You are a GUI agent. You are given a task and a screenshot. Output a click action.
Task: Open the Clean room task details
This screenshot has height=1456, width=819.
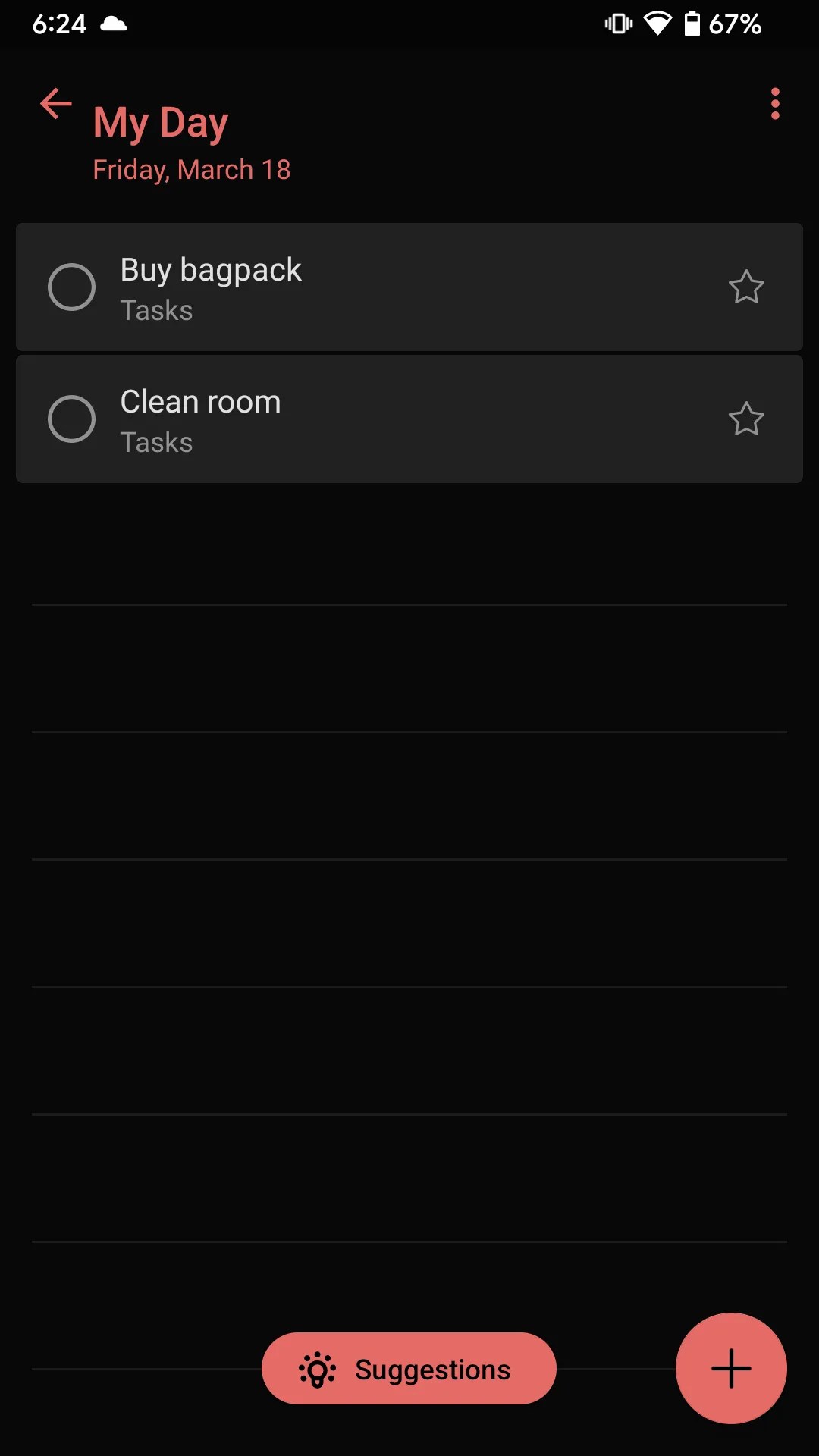coord(409,419)
